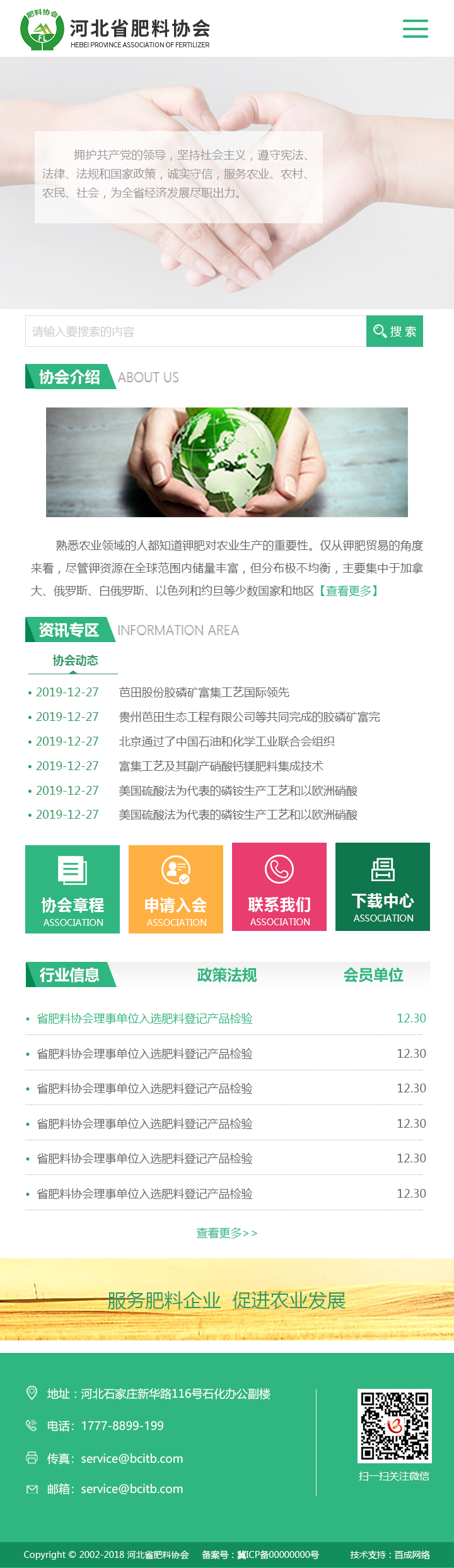Open the 申请入会 tile

(176, 889)
